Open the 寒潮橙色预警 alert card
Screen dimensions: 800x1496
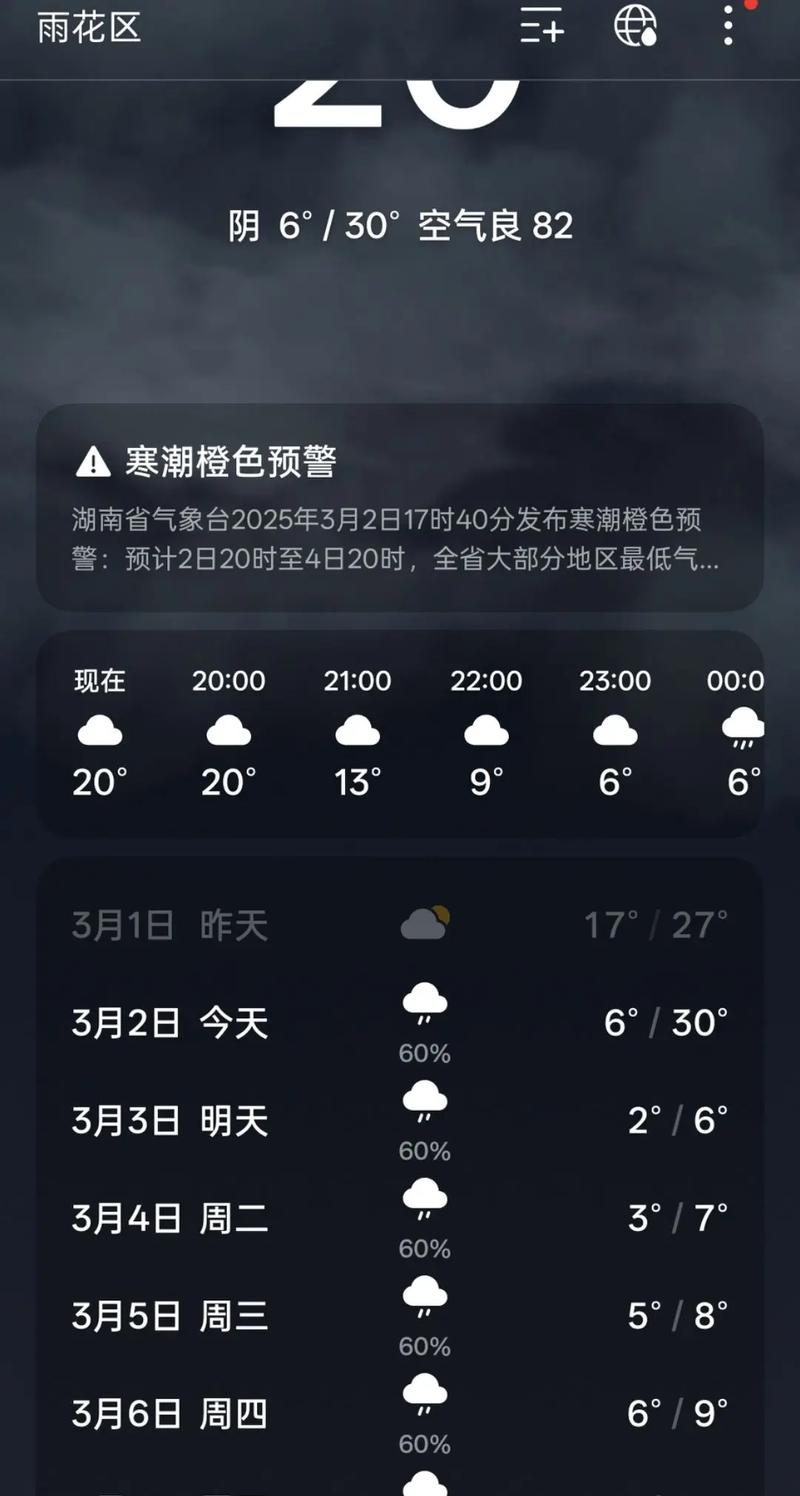400,510
